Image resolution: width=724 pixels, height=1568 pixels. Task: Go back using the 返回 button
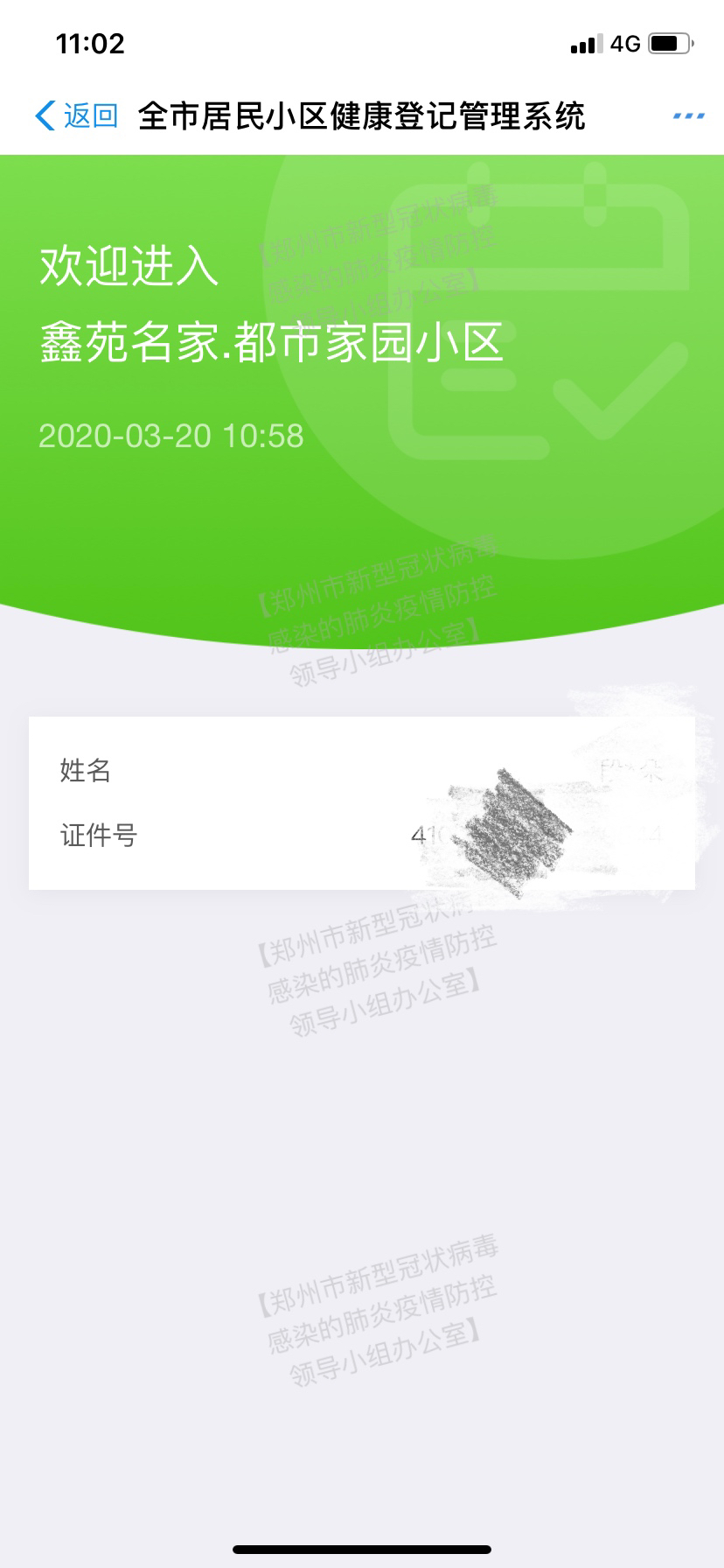(x=77, y=115)
